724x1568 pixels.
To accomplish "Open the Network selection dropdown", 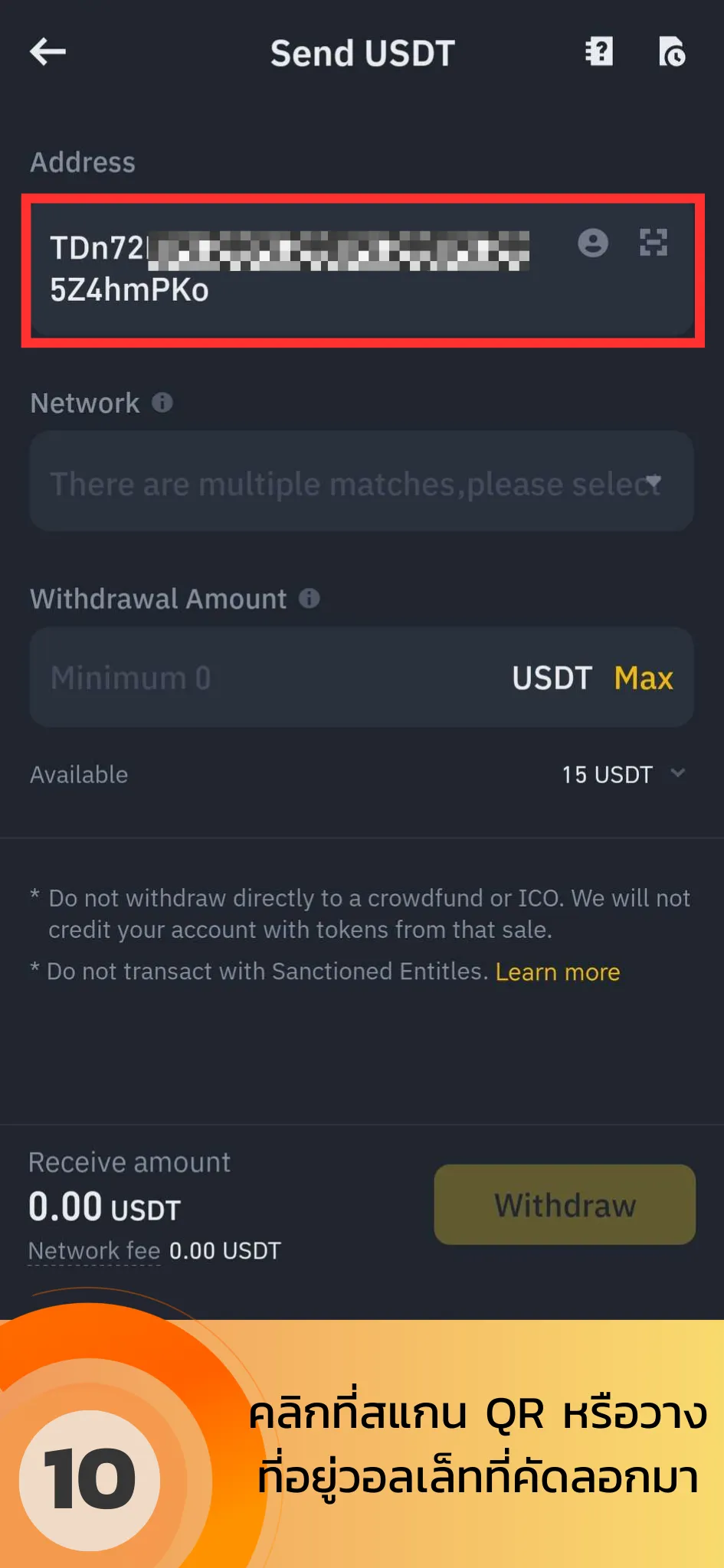I will tap(362, 482).
